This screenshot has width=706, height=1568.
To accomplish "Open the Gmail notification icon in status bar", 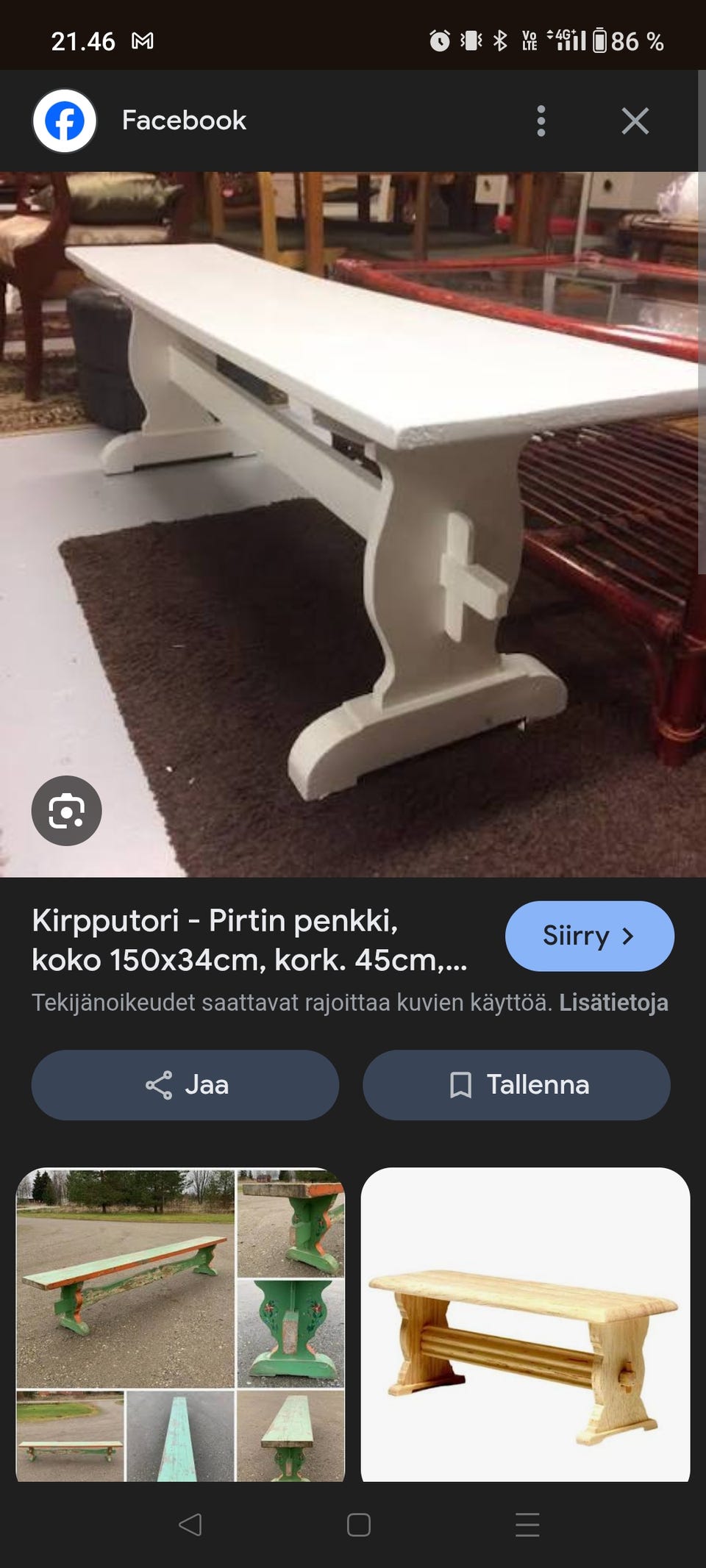I will [x=142, y=42].
